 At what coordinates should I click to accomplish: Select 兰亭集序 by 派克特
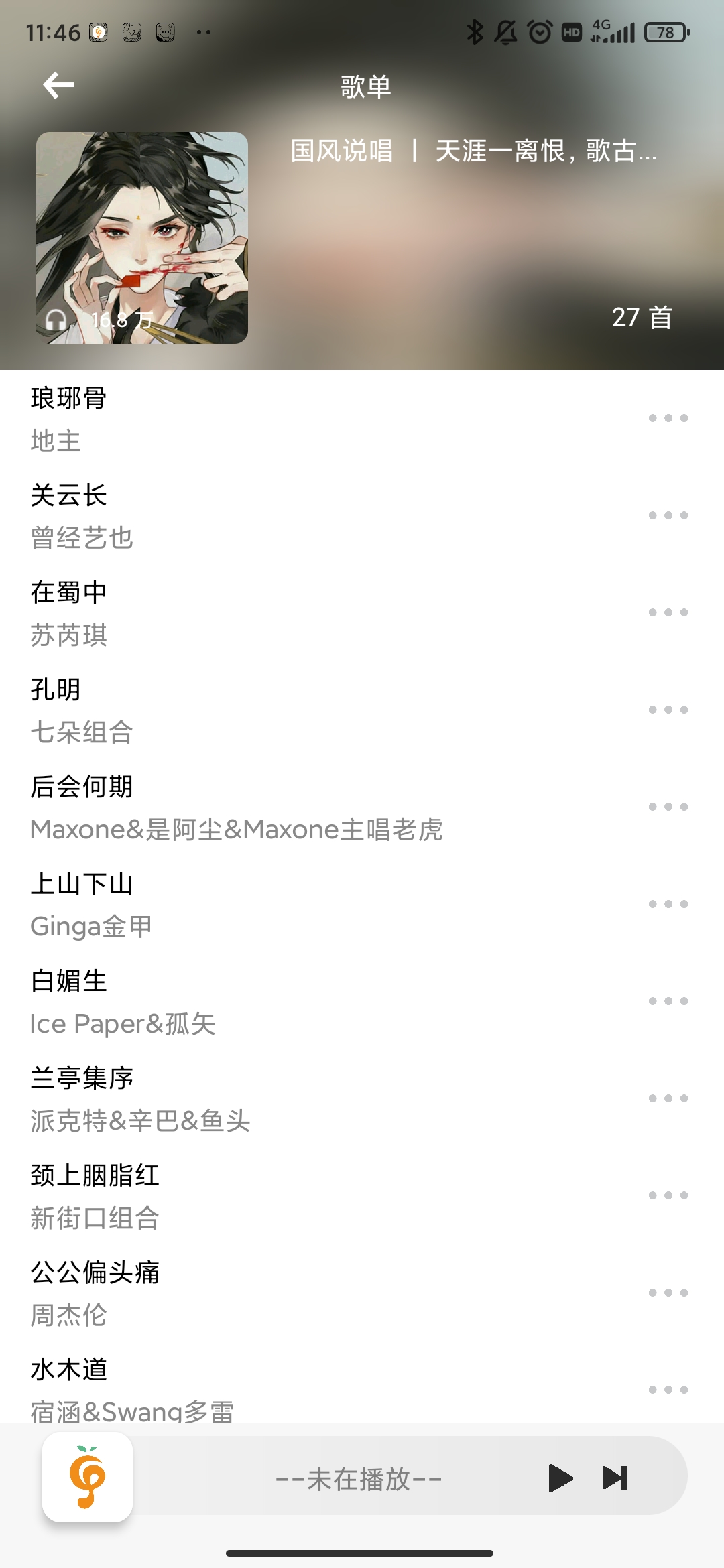pyautogui.click(x=268, y=1099)
